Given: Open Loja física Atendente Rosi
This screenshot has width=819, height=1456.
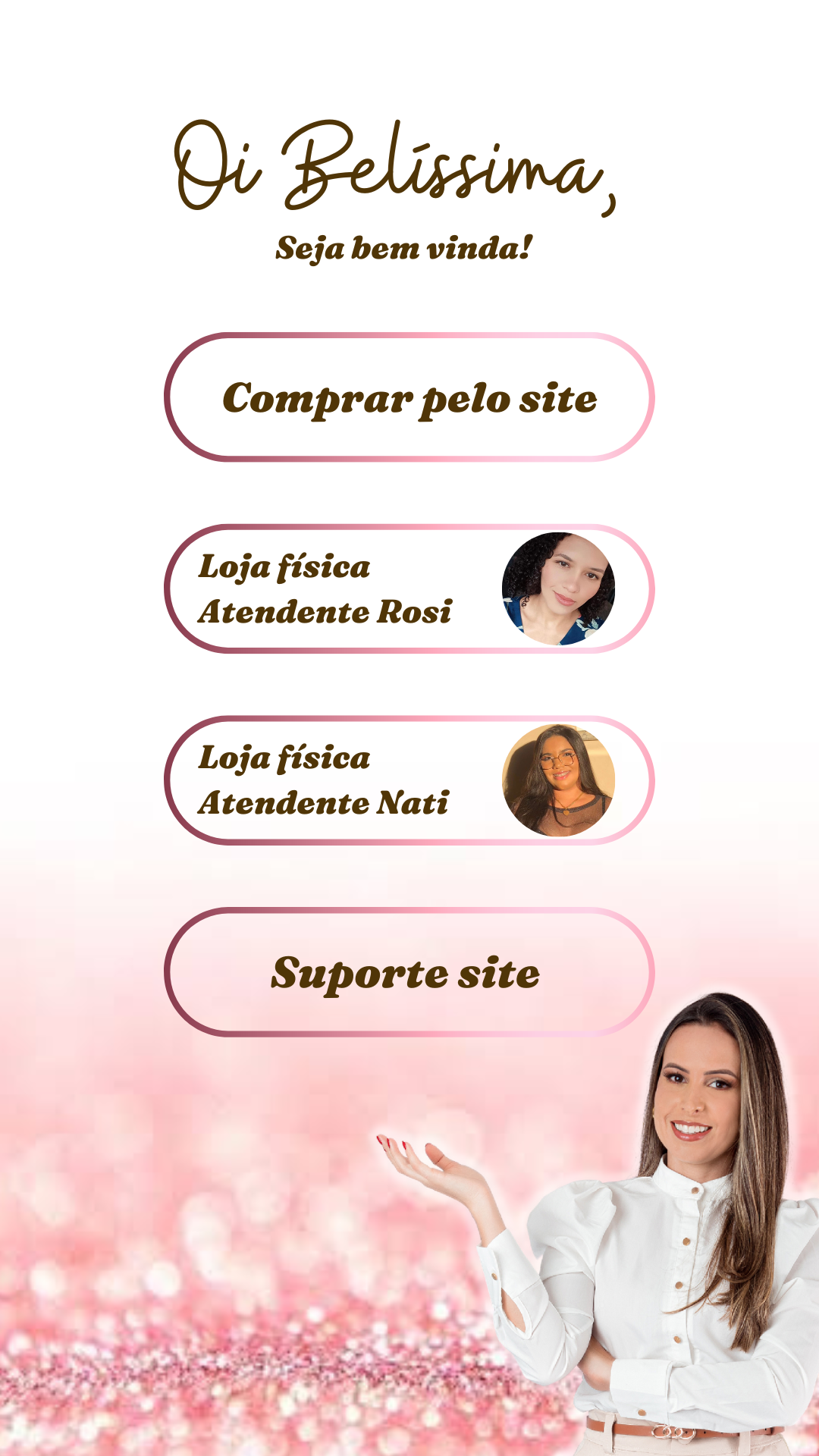Looking at the screenshot, I should (409, 588).
